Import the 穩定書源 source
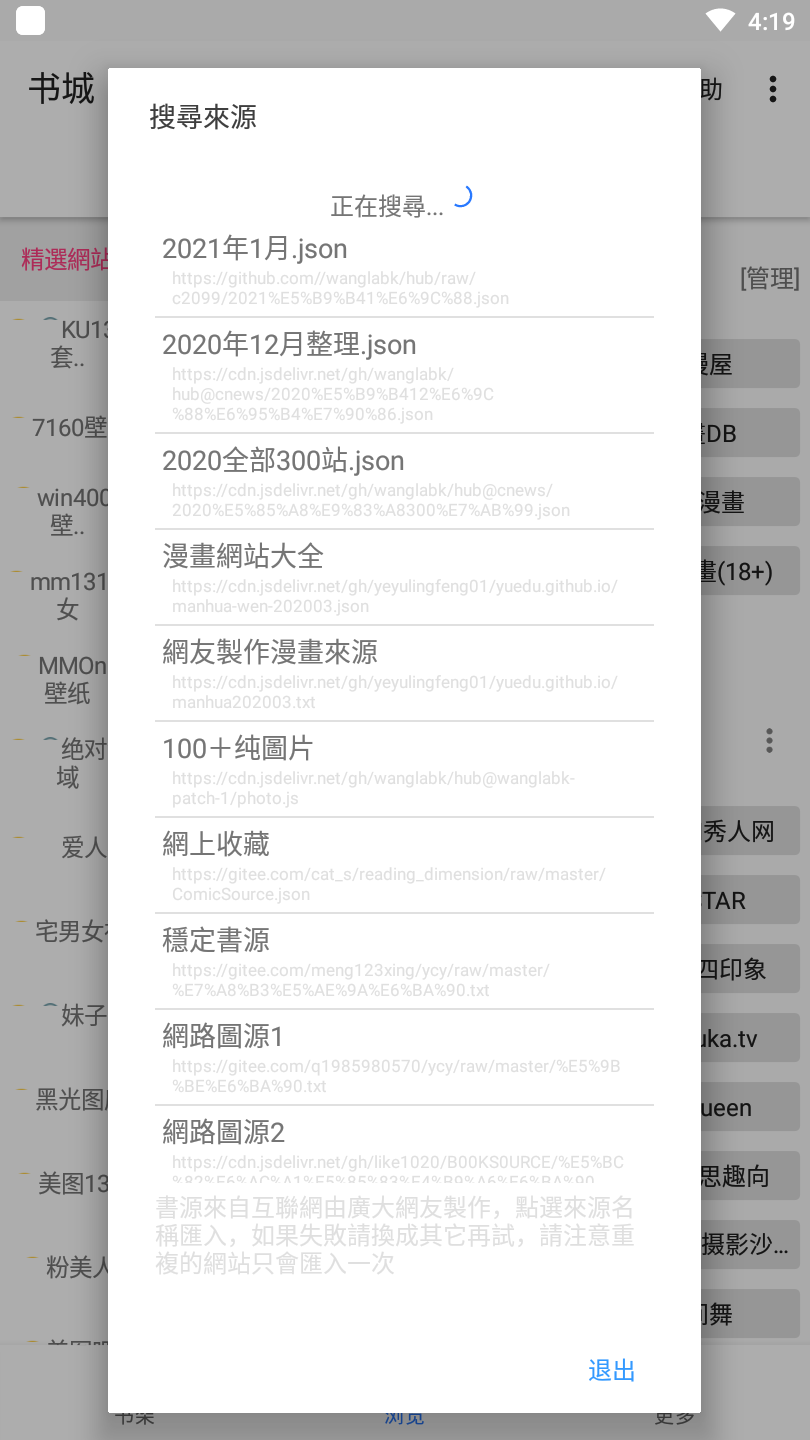Screen dimensions: 810x1440 pos(216,941)
